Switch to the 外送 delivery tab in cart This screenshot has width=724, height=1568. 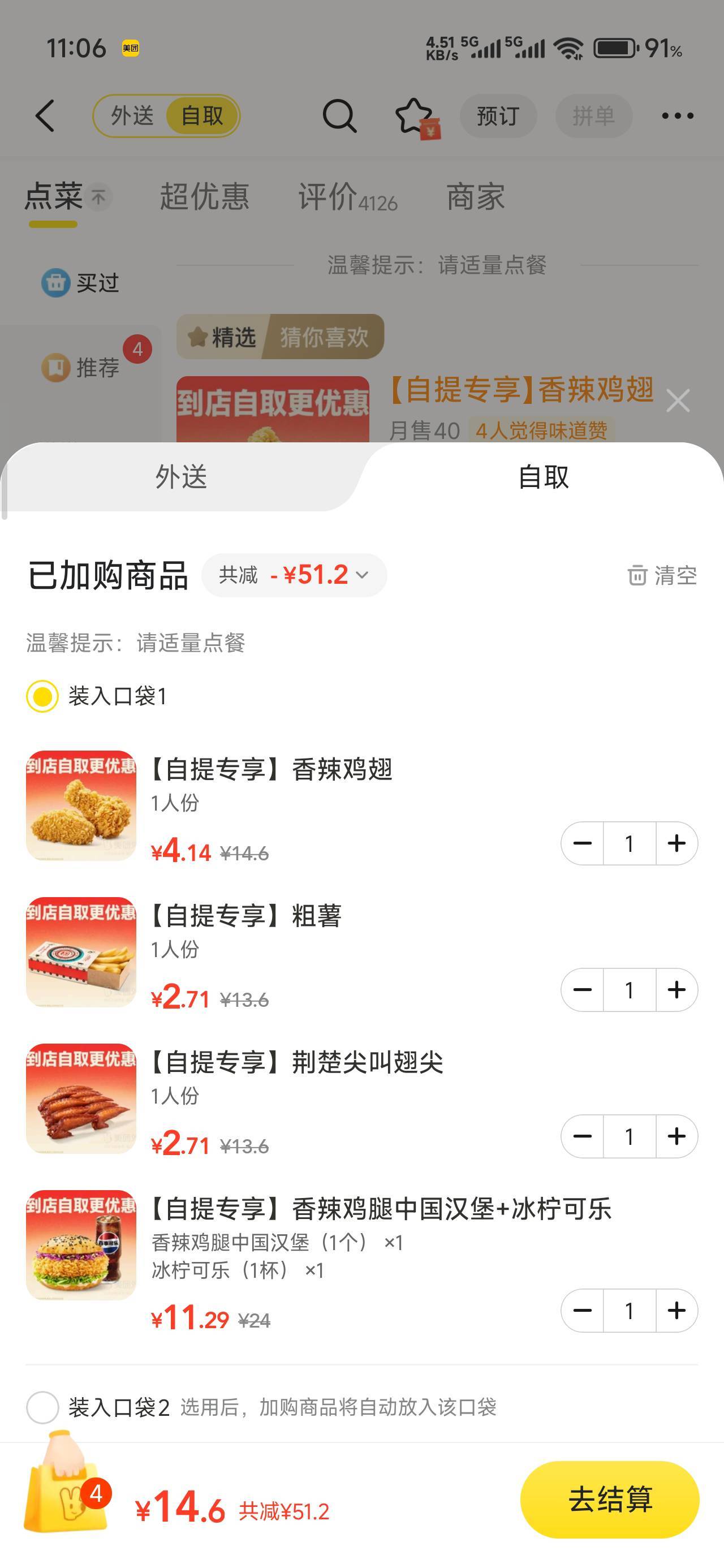[x=181, y=477]
